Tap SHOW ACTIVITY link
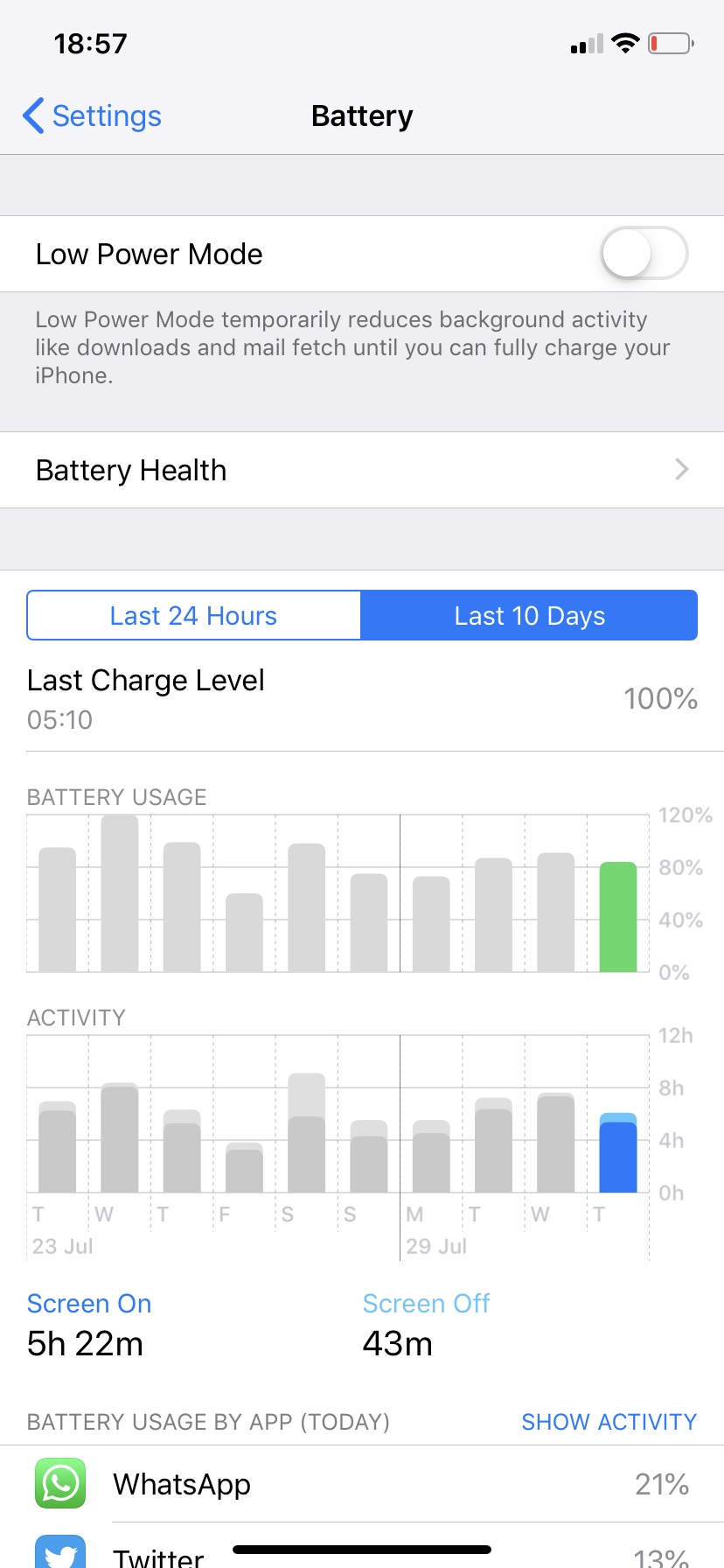Screen dimensions: 724x1568 (609, 1422)
